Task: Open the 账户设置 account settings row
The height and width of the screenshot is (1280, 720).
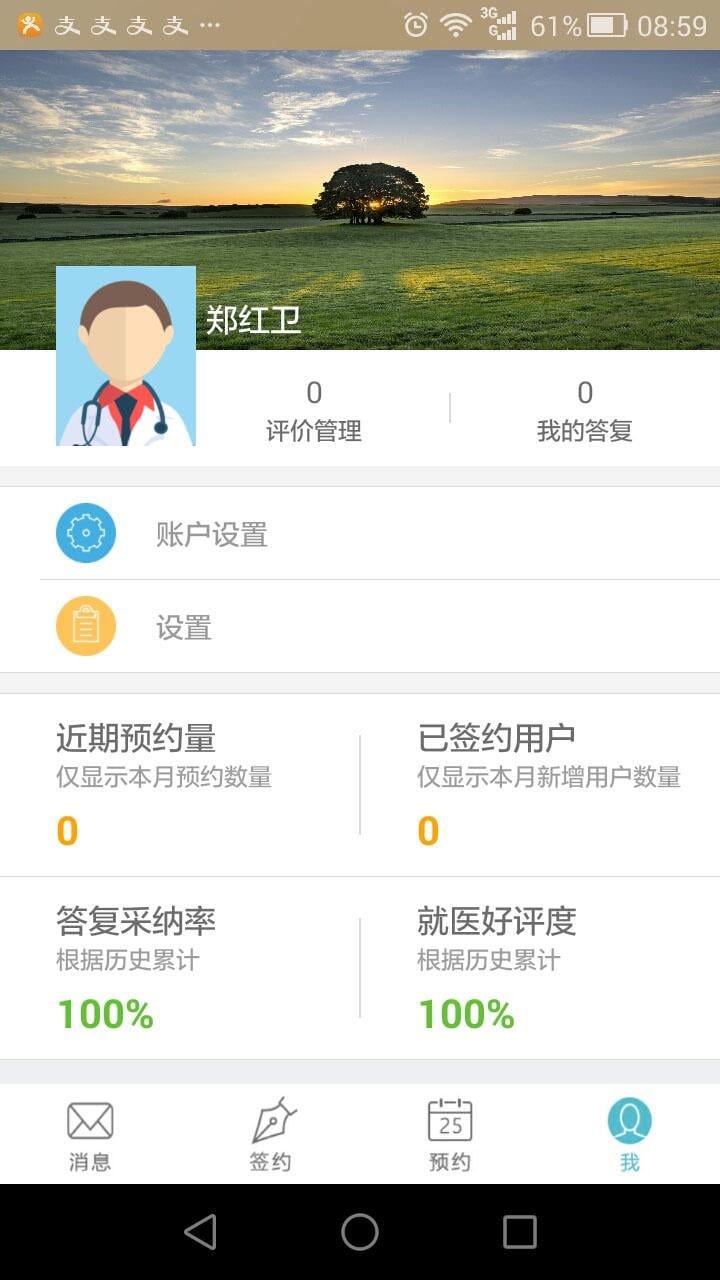Action: [360, 533]
